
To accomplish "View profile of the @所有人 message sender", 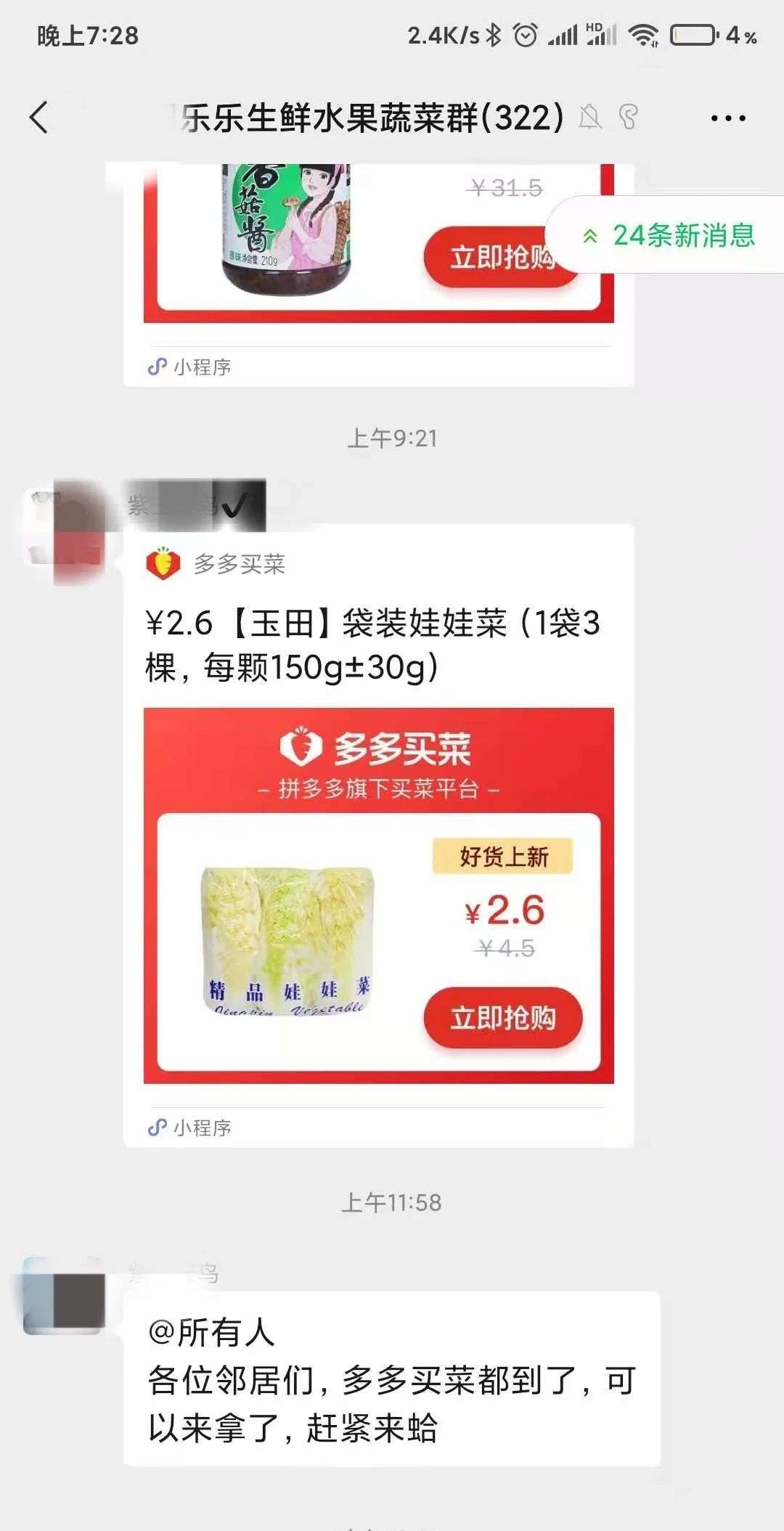I will (x=64, y=1297).
